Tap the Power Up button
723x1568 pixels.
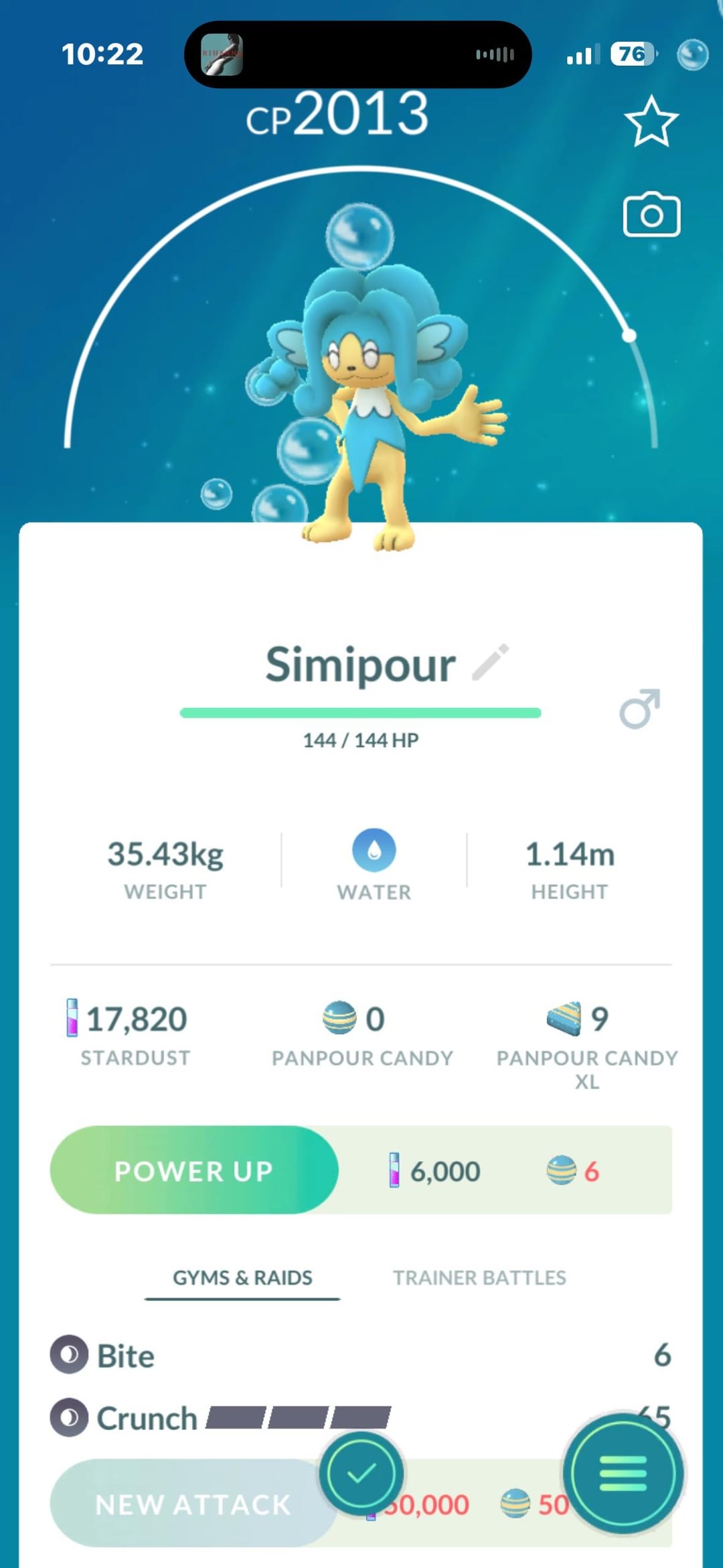coord(194,1170)
